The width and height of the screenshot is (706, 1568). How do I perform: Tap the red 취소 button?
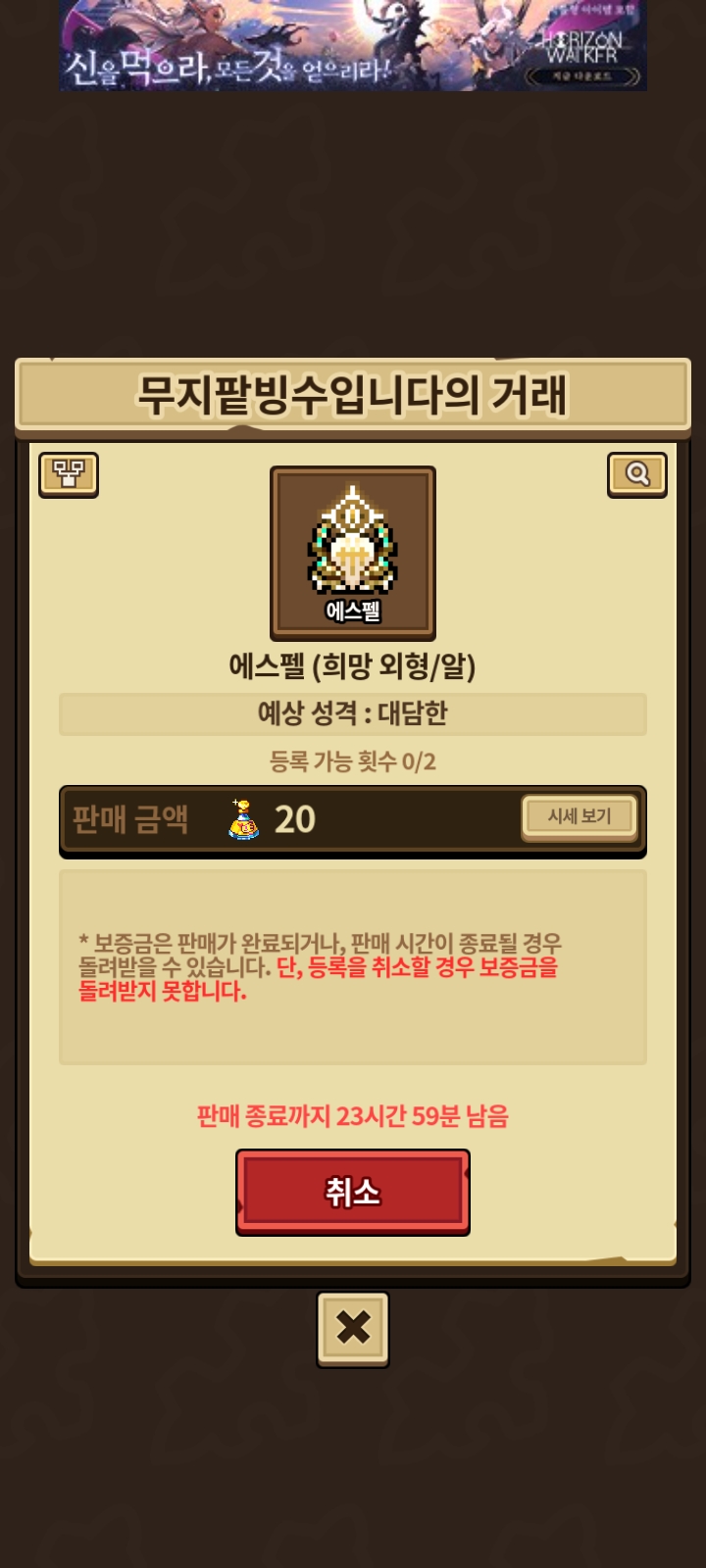click(353, 1192)
